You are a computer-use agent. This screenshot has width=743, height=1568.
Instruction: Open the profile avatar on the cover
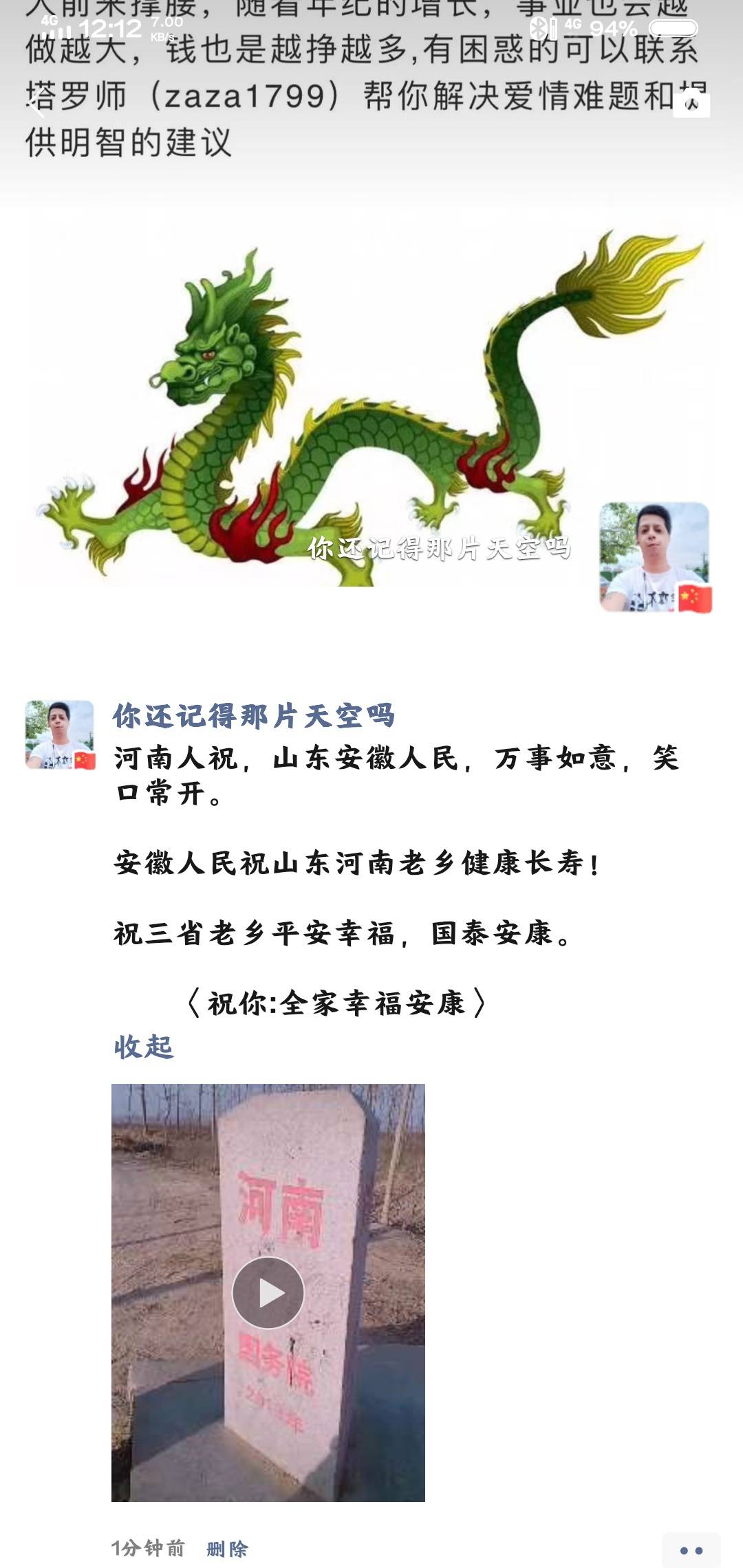pyautogui.click(x=654, y=556)
